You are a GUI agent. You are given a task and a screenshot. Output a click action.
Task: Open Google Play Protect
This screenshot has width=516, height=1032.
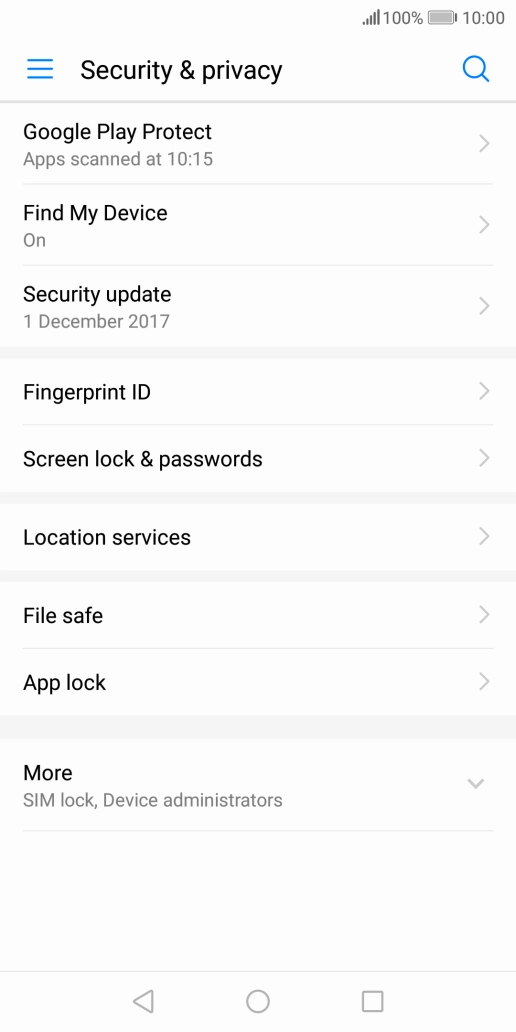pos(258,143)
